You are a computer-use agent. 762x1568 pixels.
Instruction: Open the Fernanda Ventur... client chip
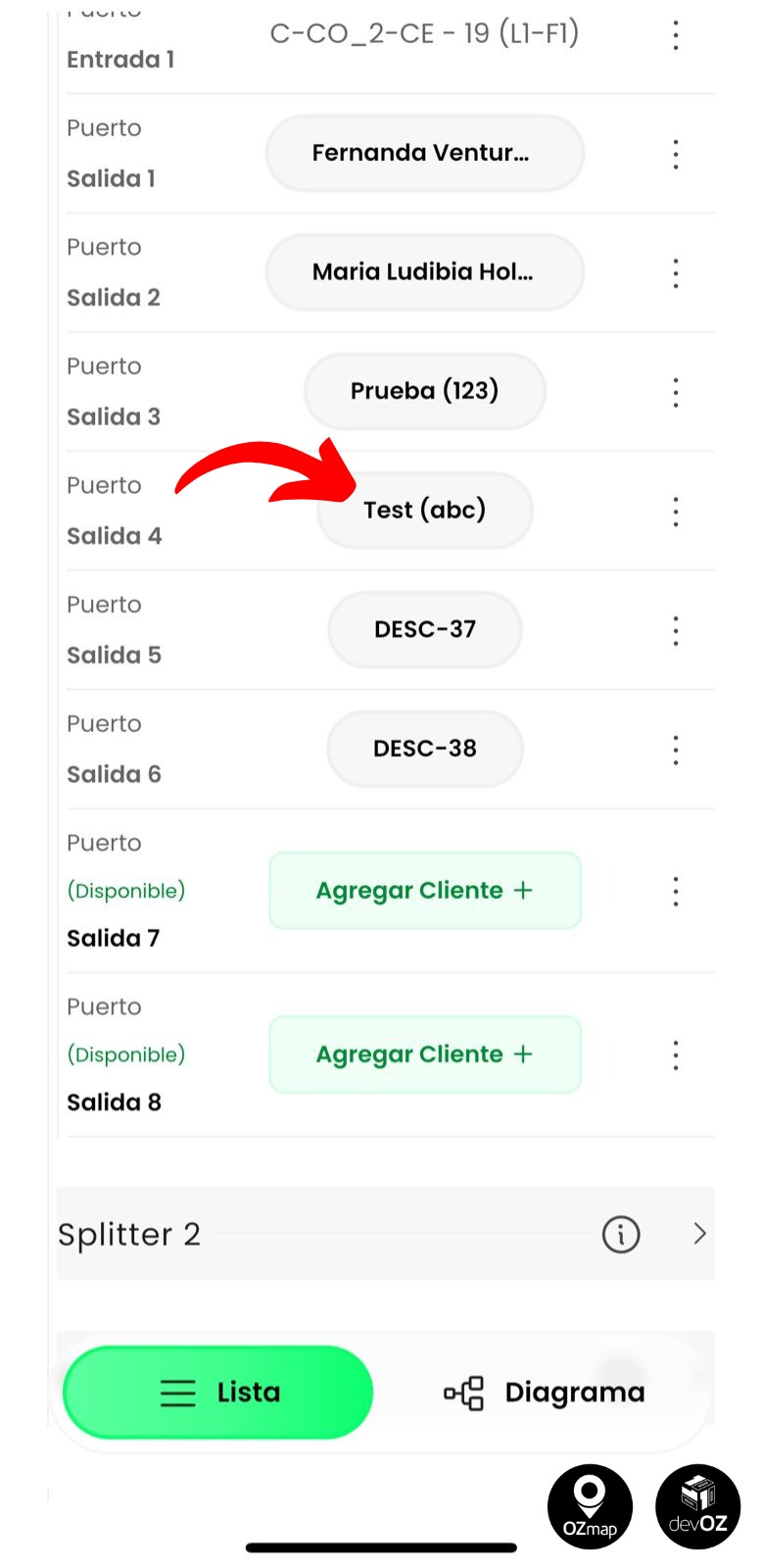coord(425,153)
